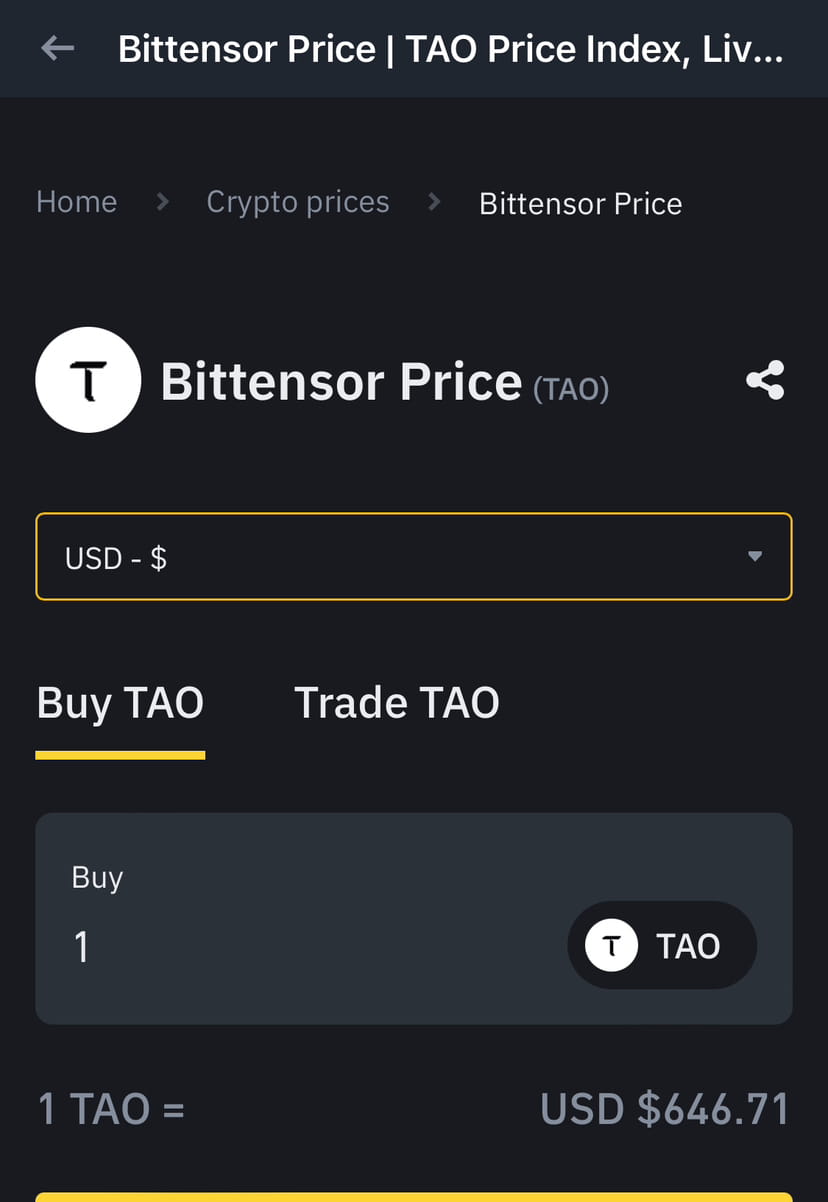Open the TAO token selector pill

[x=662, y=945]
